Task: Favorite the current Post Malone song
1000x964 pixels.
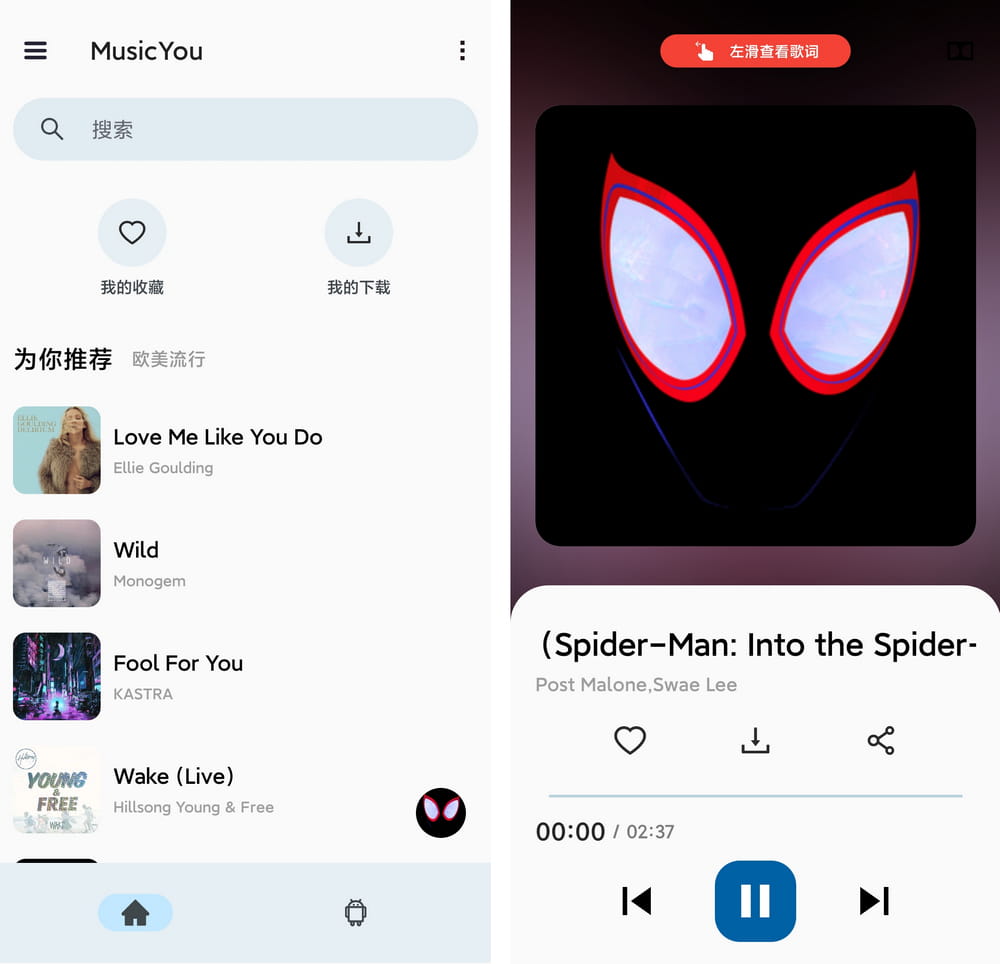Action: (630, 740)
